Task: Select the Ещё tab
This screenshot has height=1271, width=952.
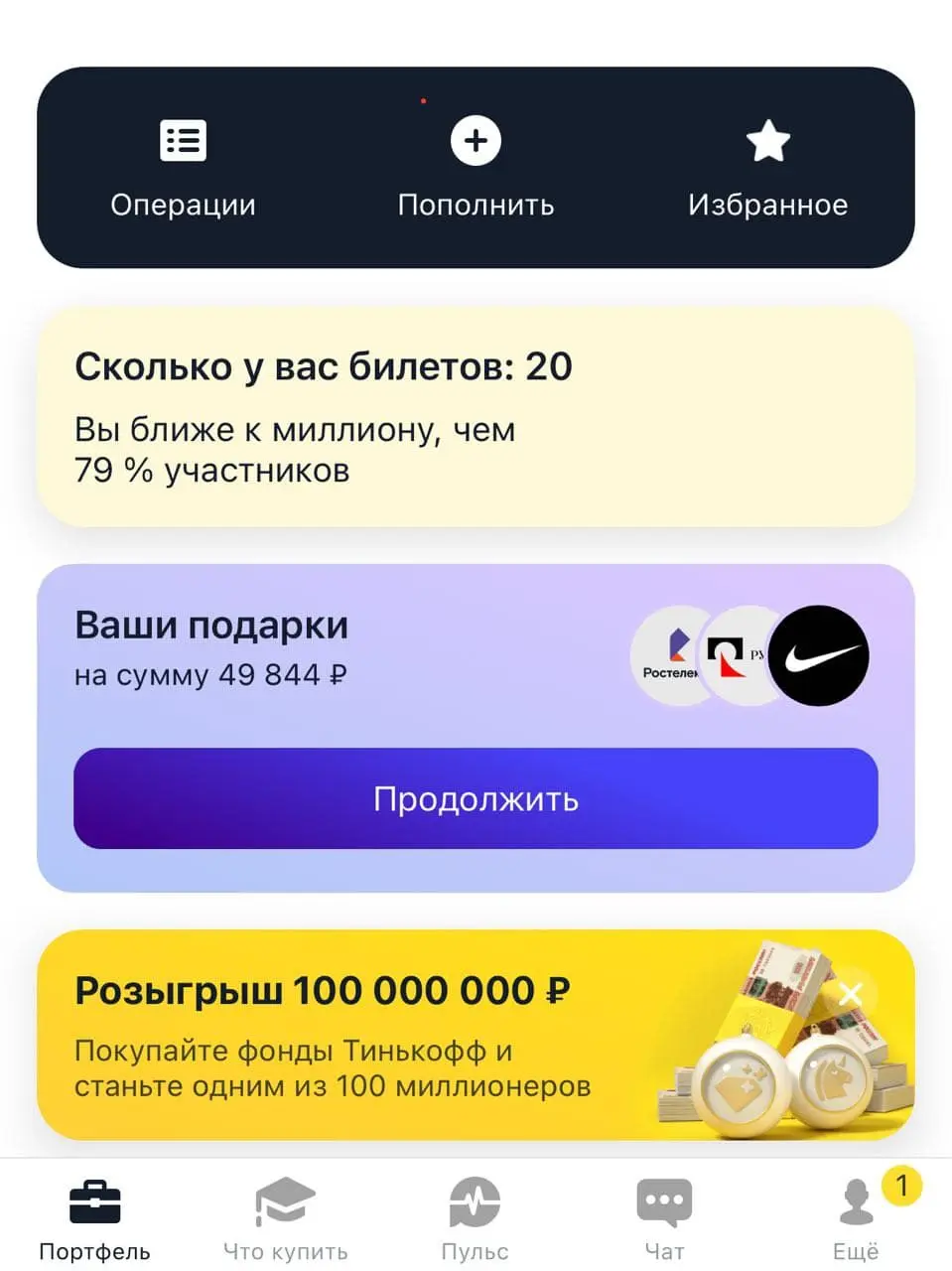Action: click(856, 1219)
